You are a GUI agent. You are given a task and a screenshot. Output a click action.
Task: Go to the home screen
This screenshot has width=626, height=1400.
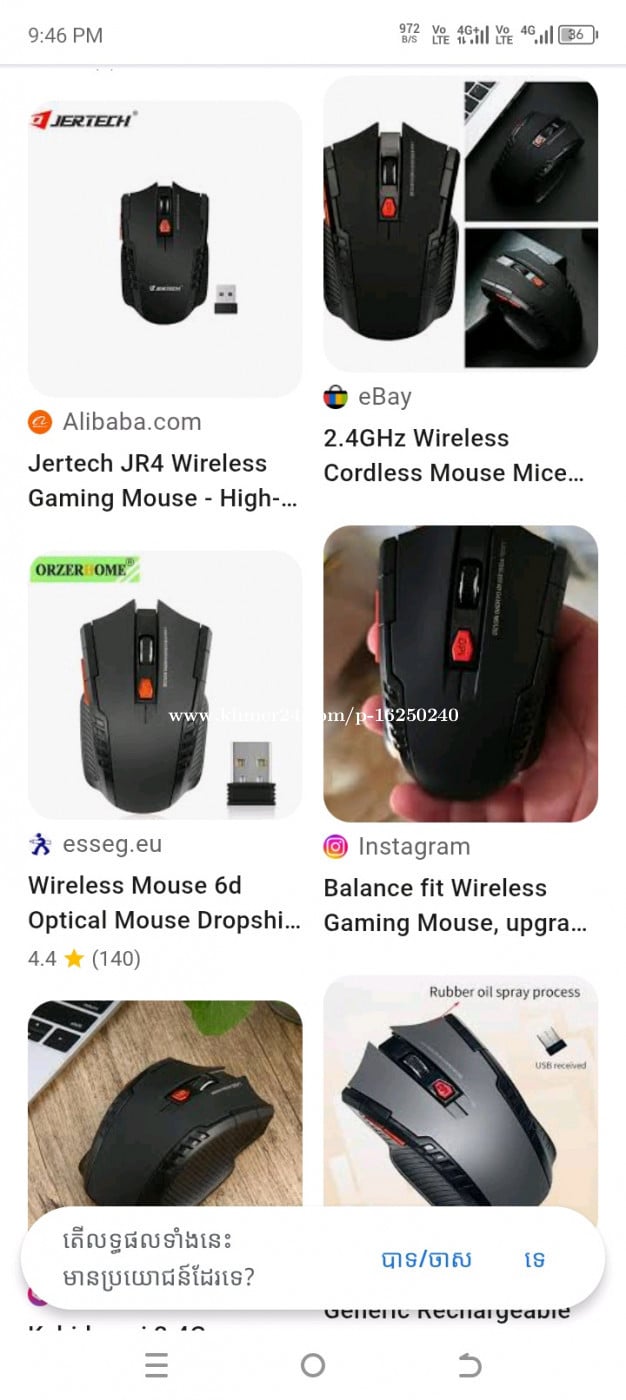tap(313, 1365)
